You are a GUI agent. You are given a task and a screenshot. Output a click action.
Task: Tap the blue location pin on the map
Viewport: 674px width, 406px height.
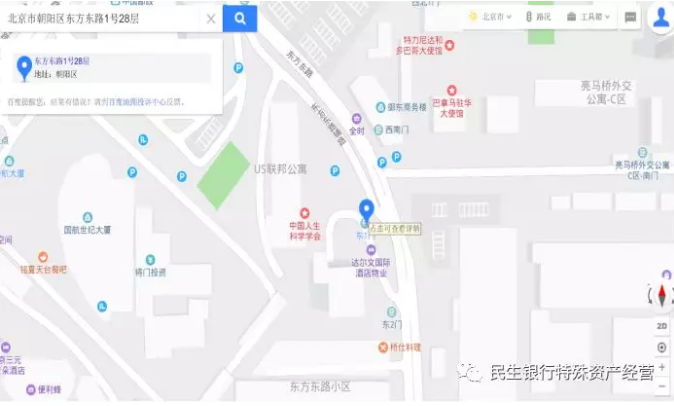click(x=366, y=210)
